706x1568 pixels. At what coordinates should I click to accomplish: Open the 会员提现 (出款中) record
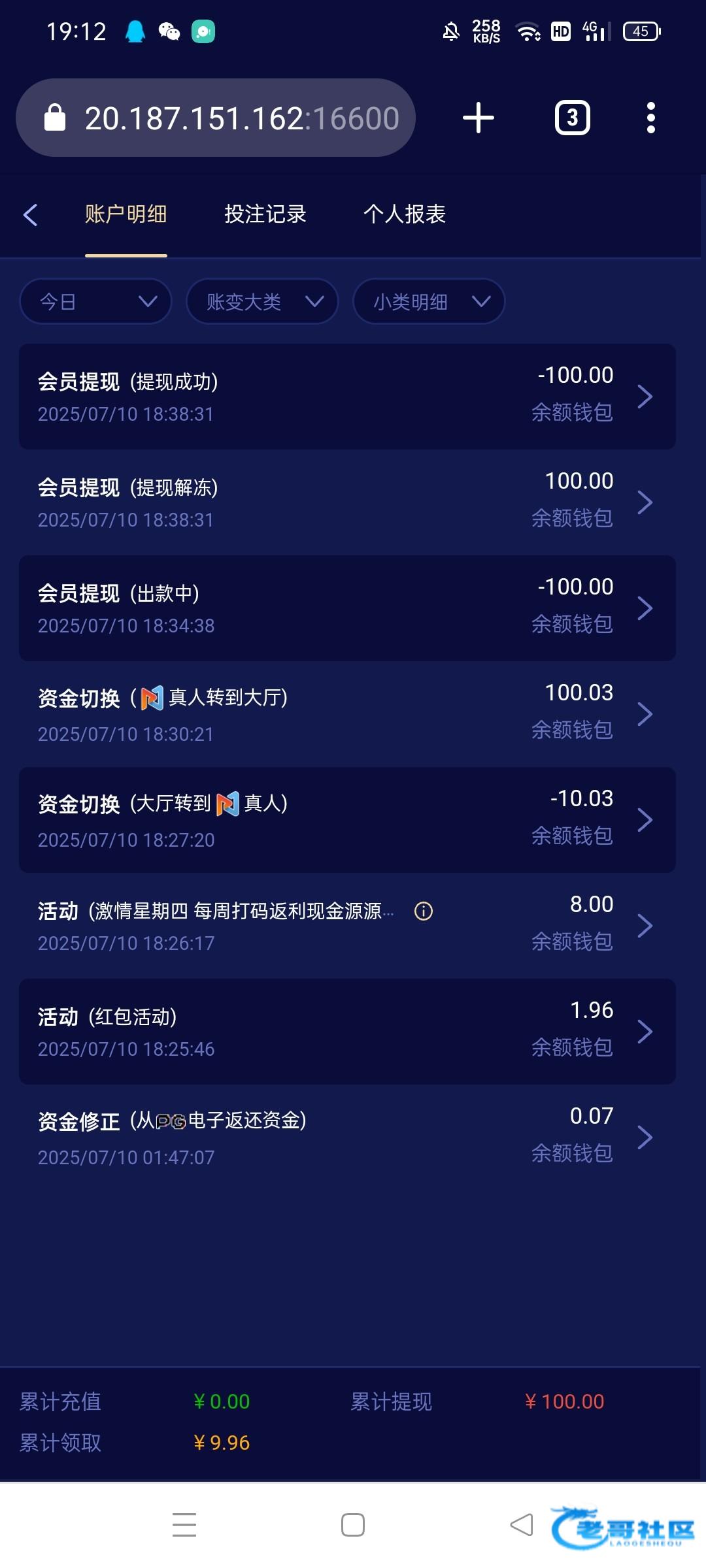[x=347, y=608]
